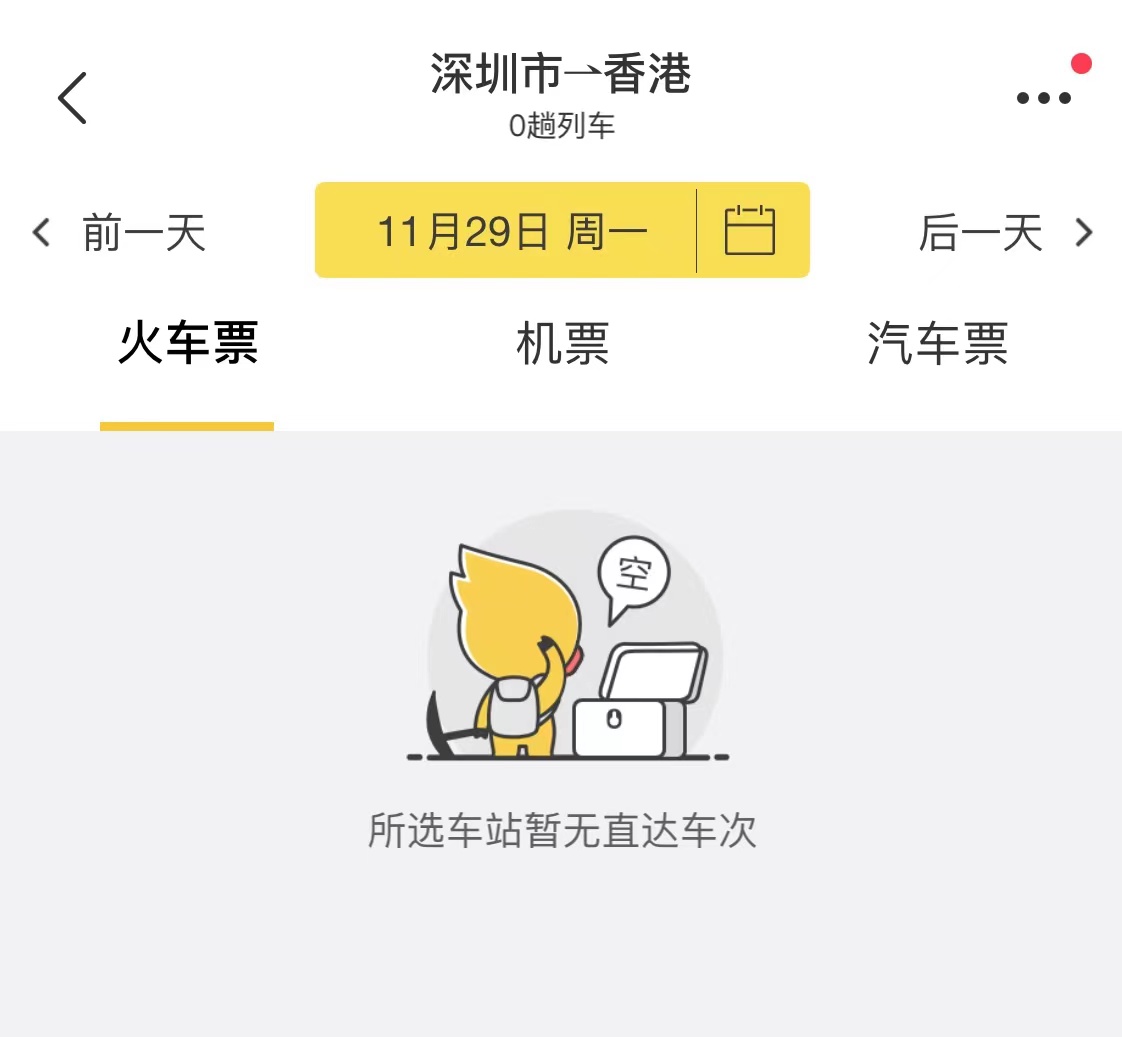Open the three-dot overflow menu
Viewport: 1122px width, 1037px height.
point(1044,98)
